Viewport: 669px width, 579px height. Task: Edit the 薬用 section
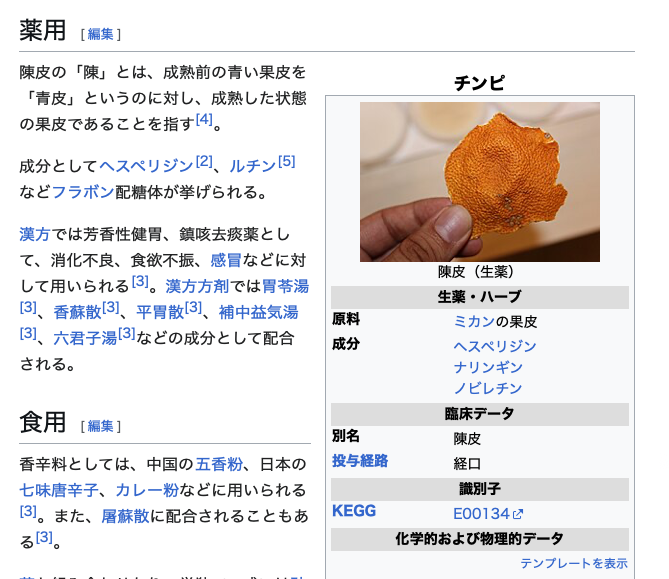pyautogui.click(x=100, y=34)
